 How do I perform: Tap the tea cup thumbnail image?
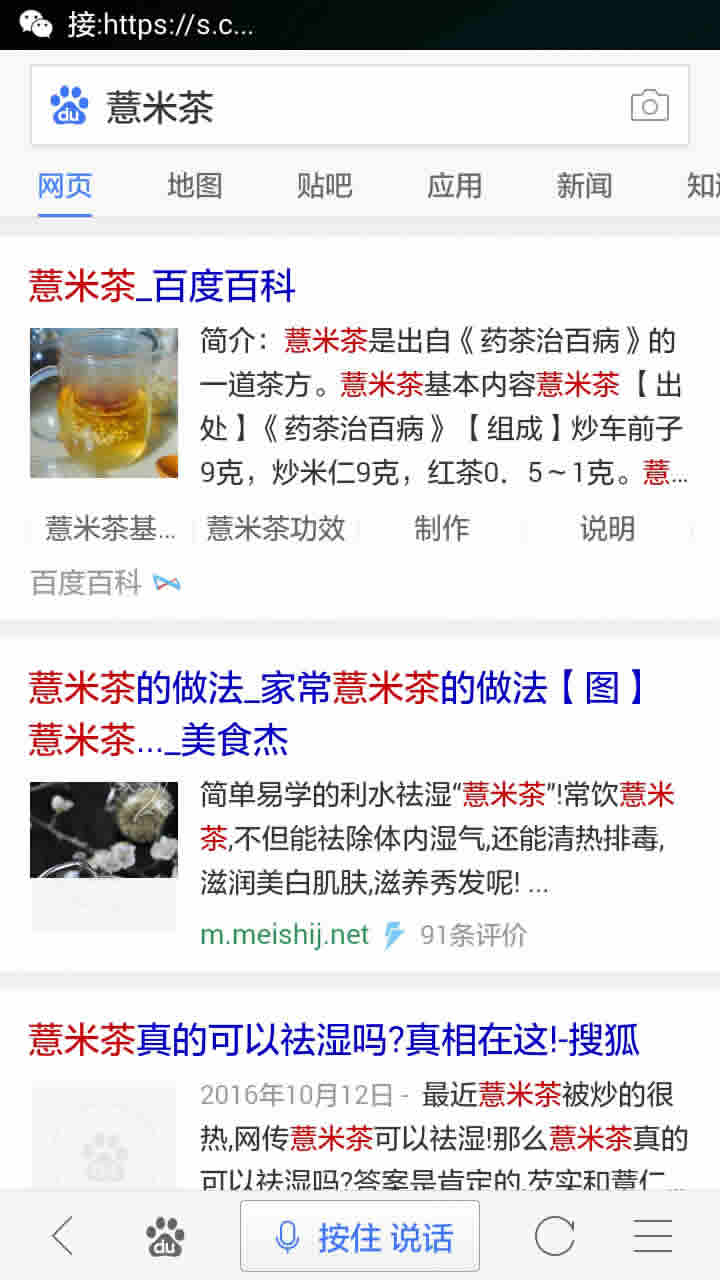(103, 402)
